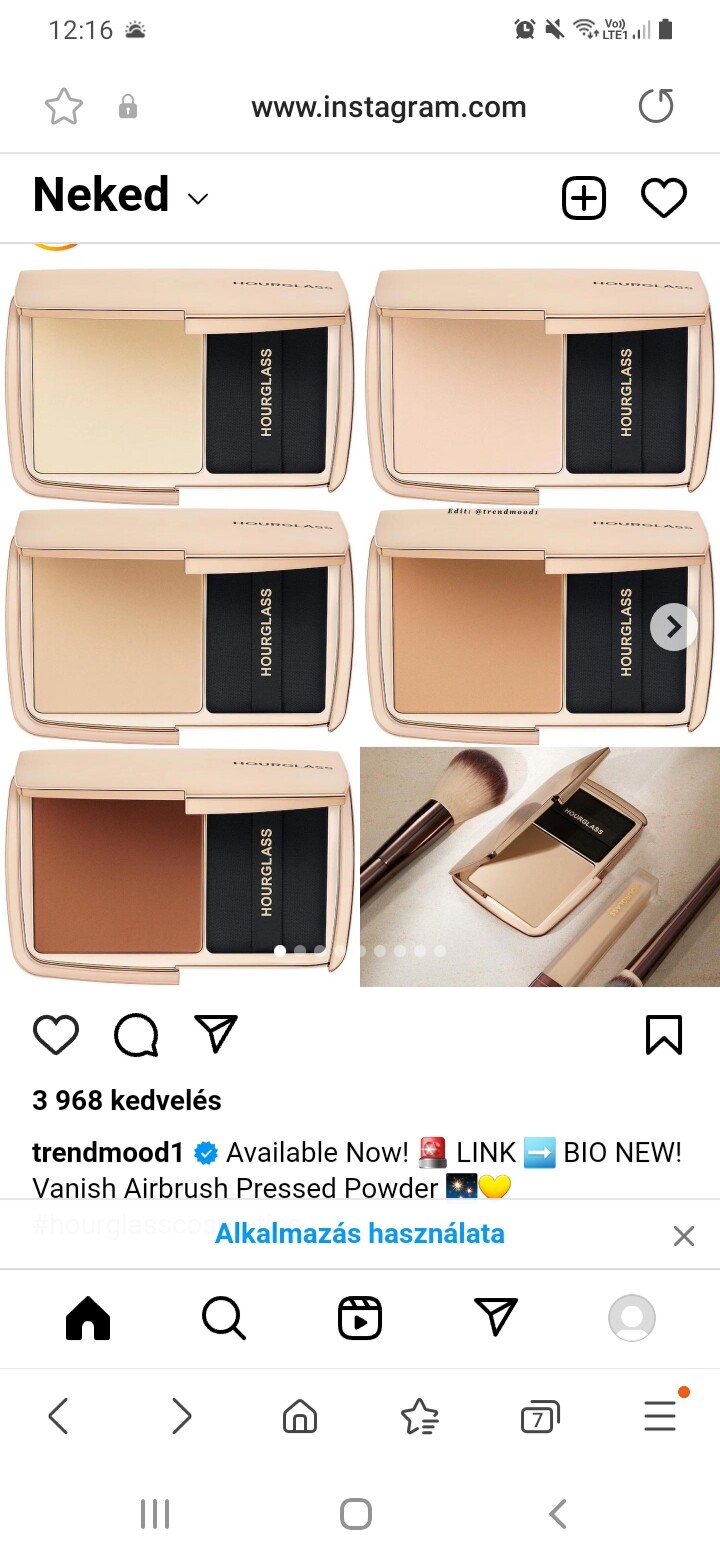Open direct messages in bottom navigation
This screenshot has width=720, height=1560.
[496, 1318]
